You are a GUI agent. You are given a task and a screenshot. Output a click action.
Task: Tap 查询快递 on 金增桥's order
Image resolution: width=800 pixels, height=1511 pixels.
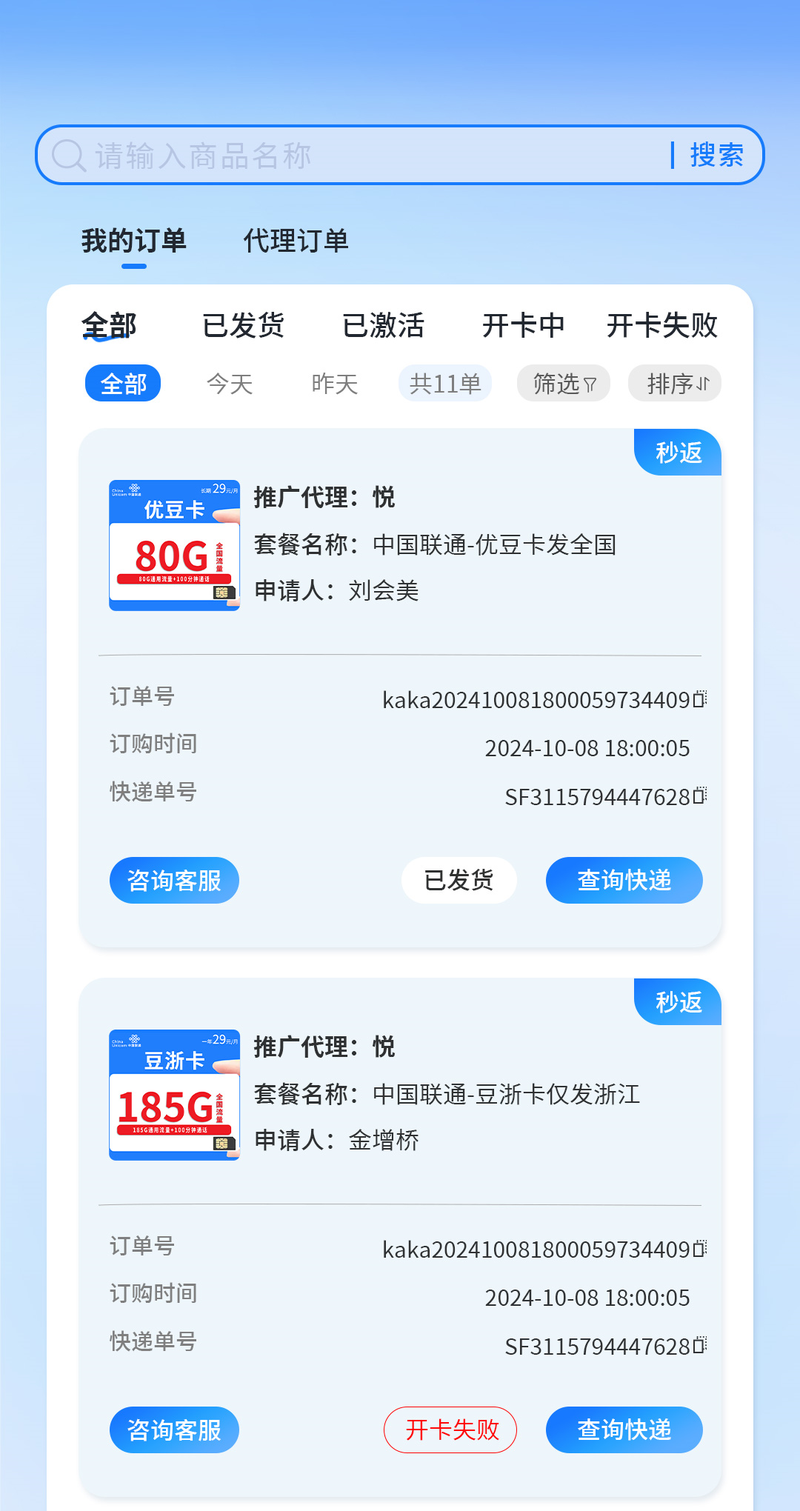[x=624, y=1430]
